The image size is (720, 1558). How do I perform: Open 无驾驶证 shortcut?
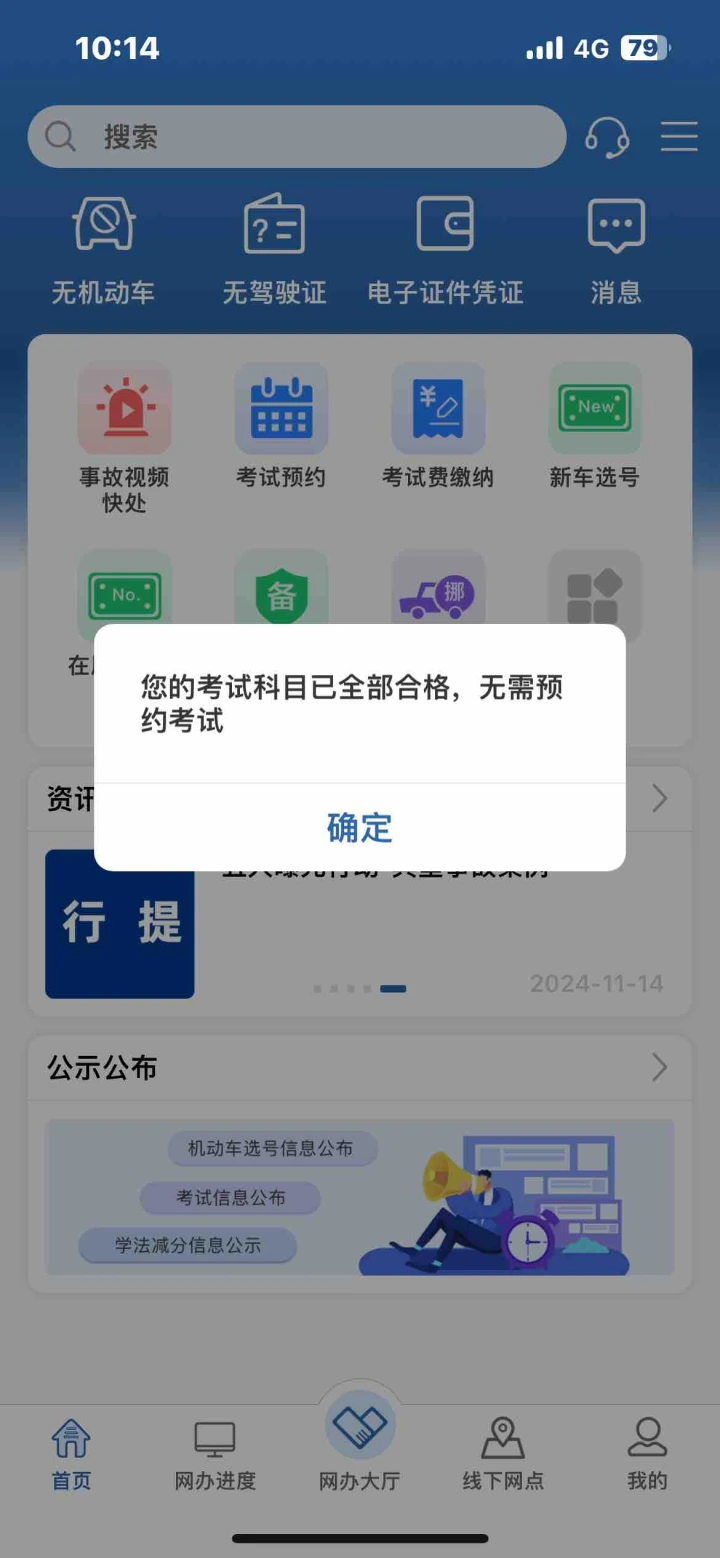(274, 251)
